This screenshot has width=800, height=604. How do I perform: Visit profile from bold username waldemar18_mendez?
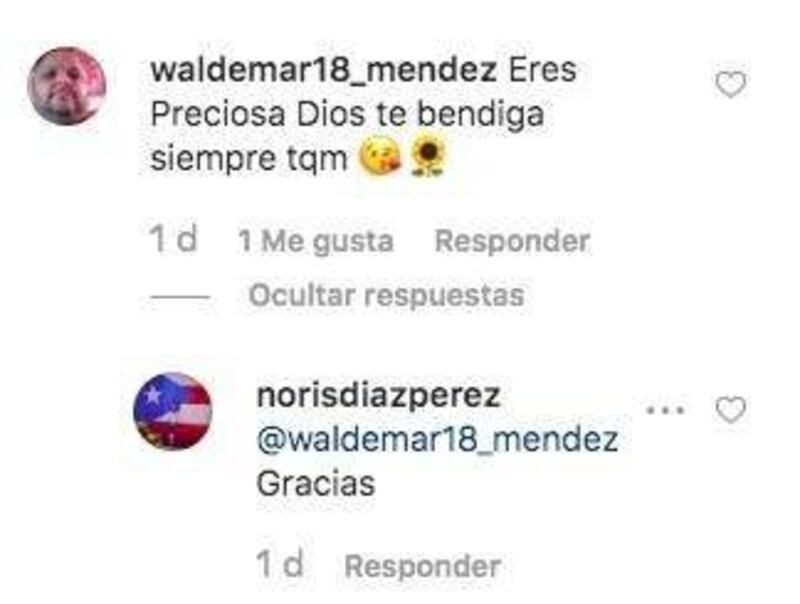(x=323, y=72)
